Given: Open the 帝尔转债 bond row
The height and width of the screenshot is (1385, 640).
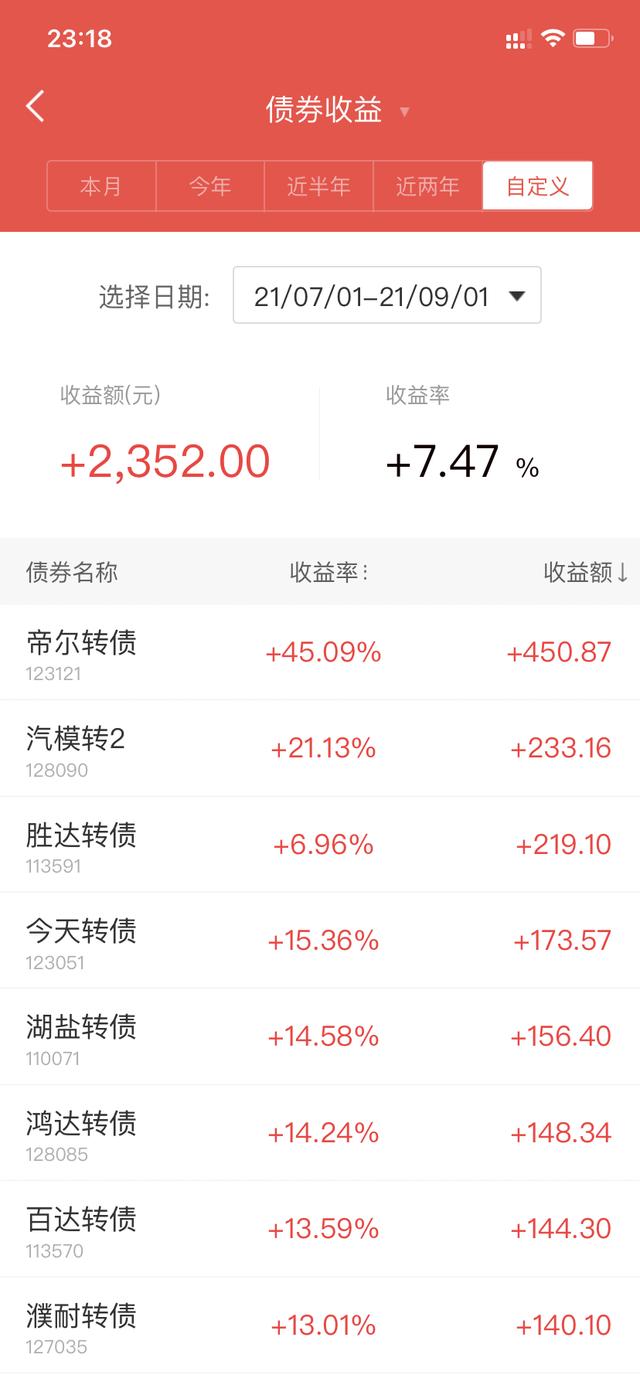Looking at the screenshot, I should click(x=320, y=652).
